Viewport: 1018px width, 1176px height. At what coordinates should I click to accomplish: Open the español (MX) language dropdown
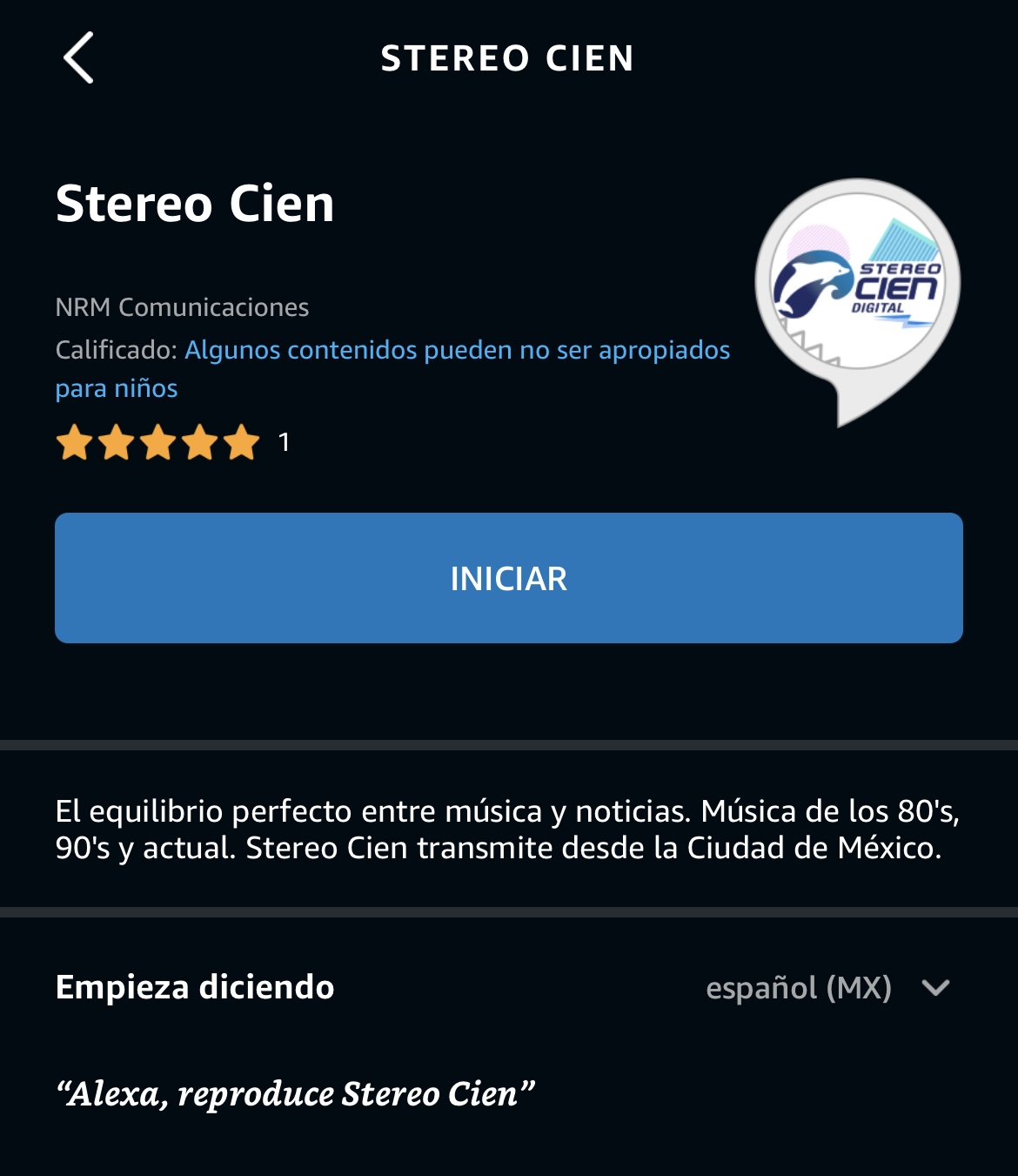827,988
